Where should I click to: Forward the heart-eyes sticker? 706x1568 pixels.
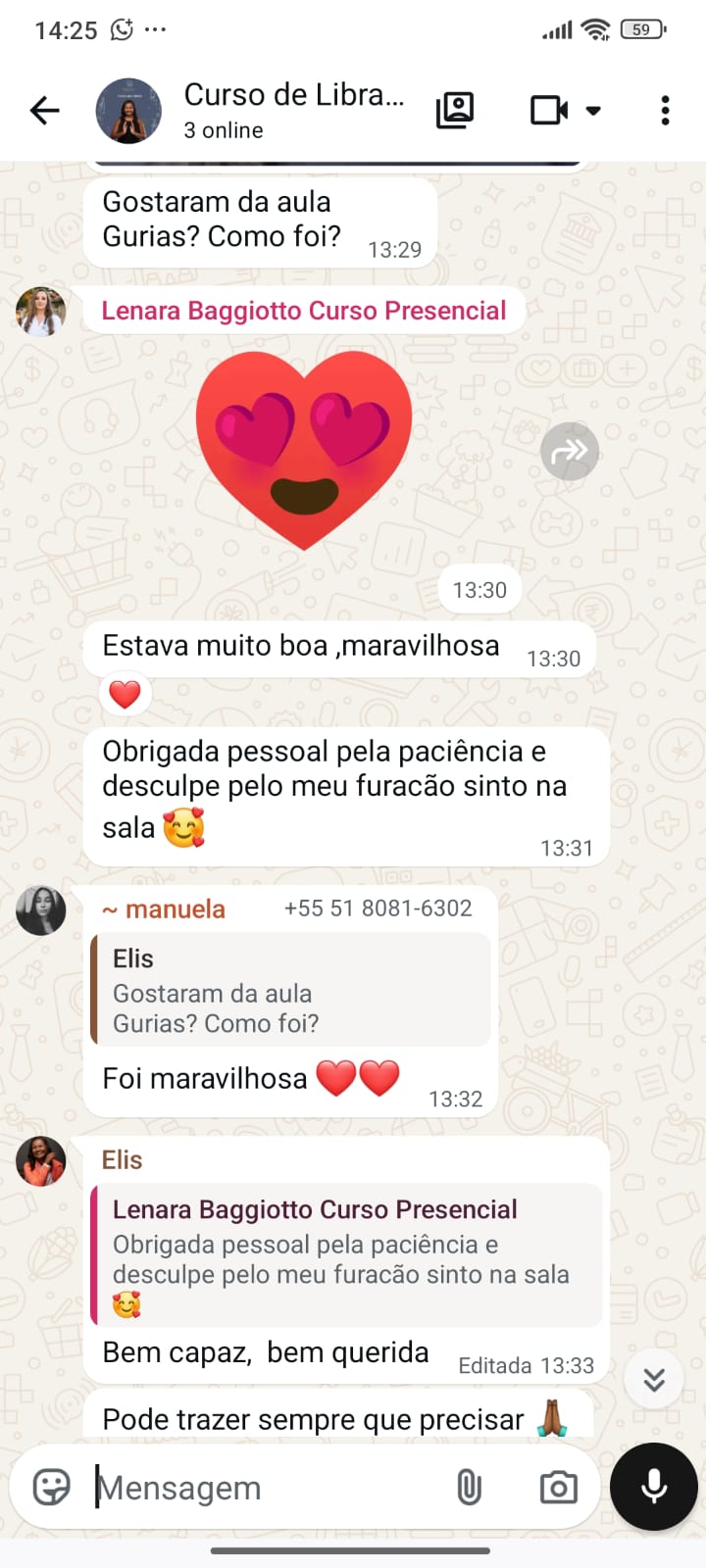click(x=569, y=451)
